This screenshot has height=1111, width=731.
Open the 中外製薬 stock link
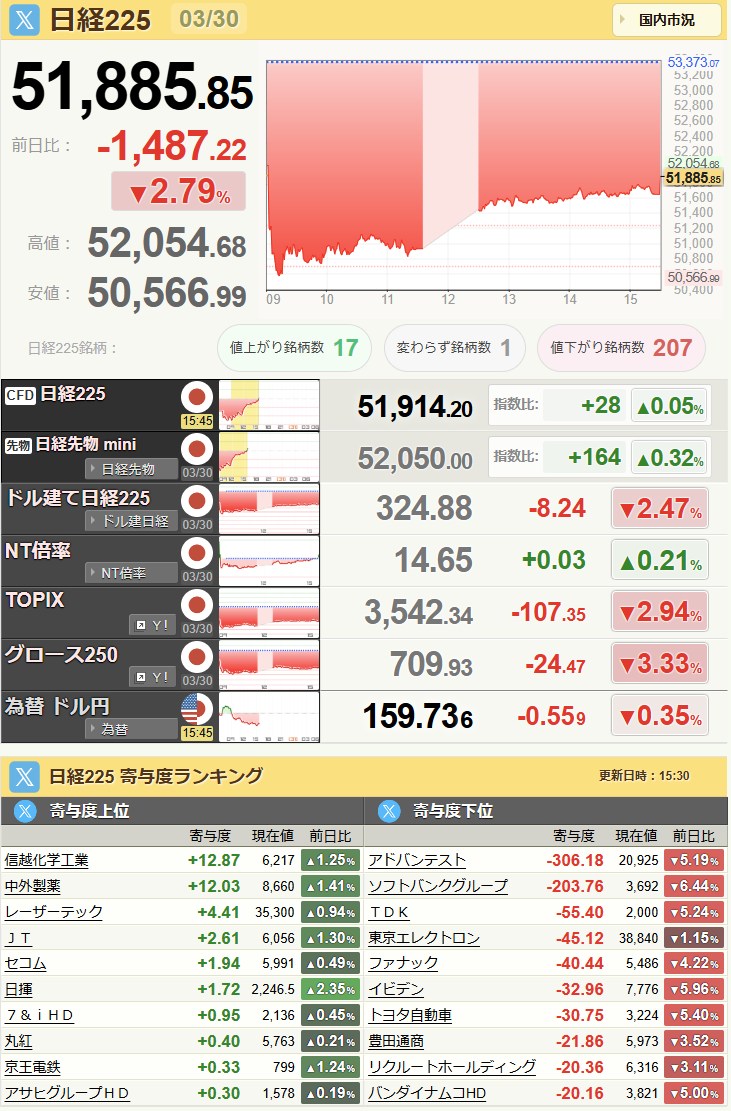point(33,886)
